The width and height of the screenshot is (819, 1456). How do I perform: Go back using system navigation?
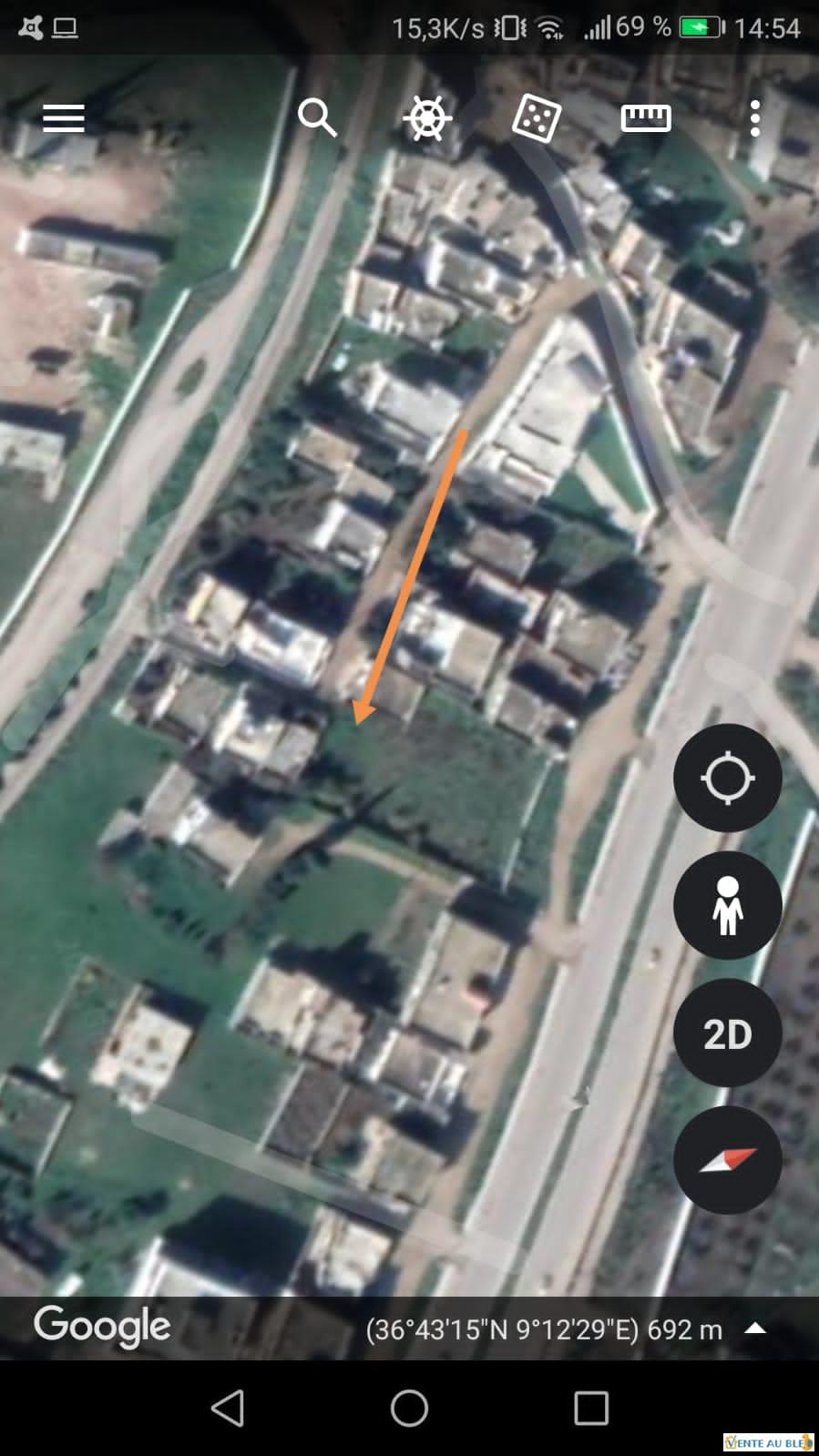tap(228, 1408)
